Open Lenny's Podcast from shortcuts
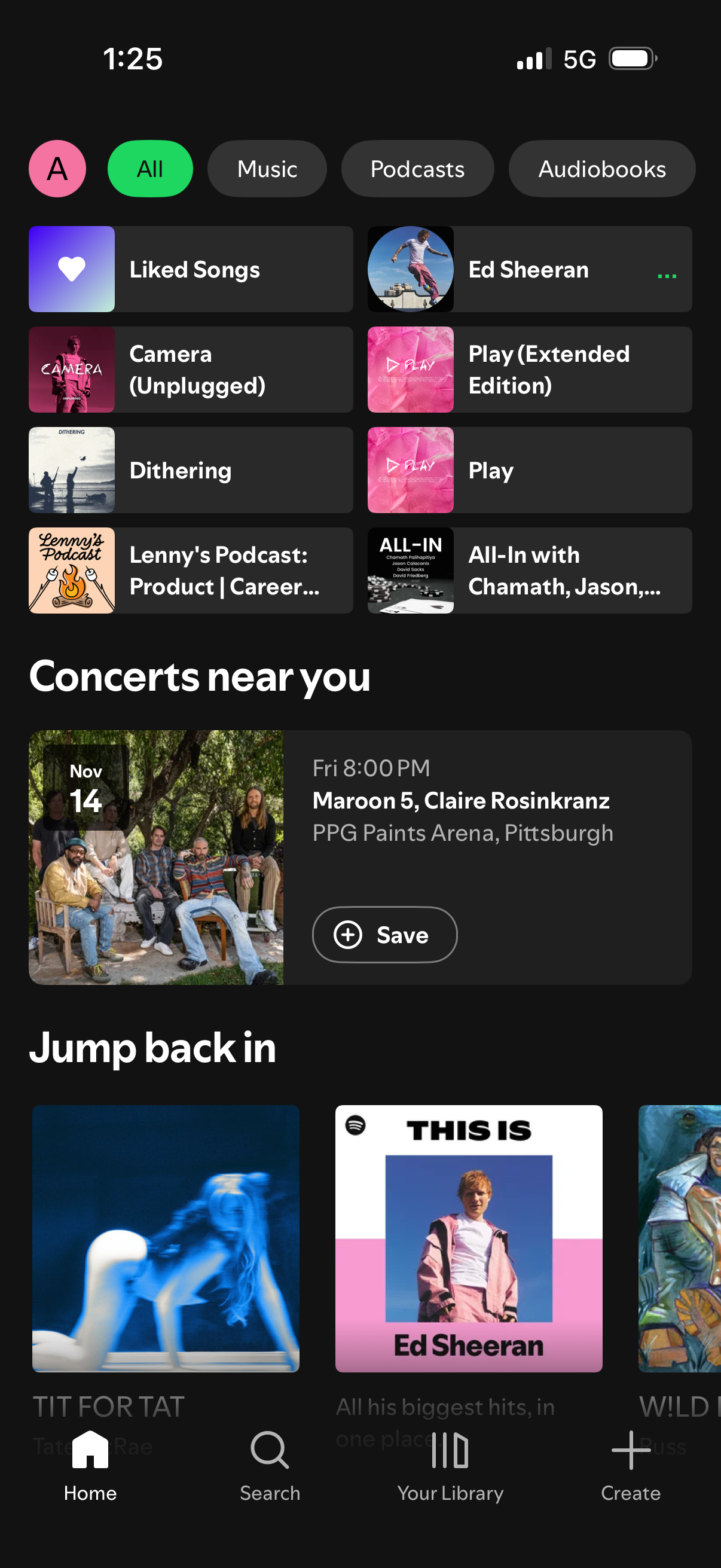This screenshot has height=1568, width=721. 190,571
